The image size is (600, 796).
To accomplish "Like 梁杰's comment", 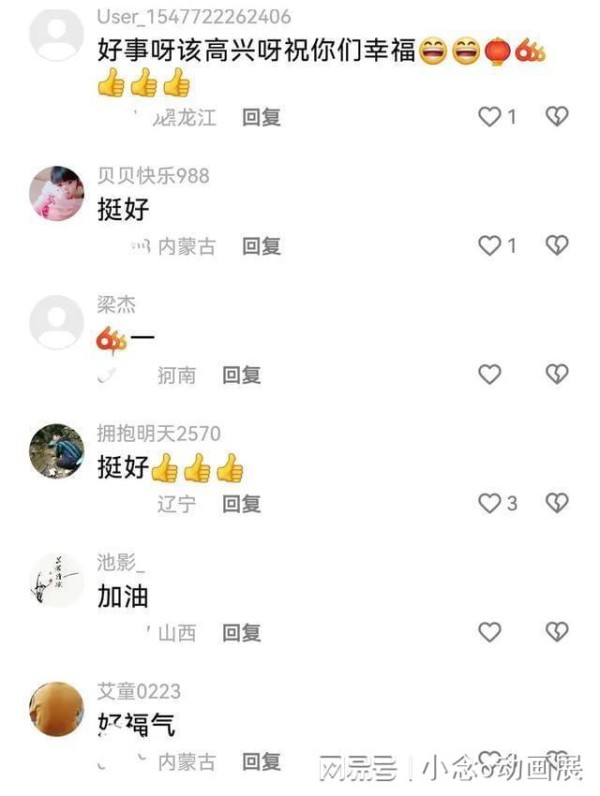I will click(x=489, y=374).
